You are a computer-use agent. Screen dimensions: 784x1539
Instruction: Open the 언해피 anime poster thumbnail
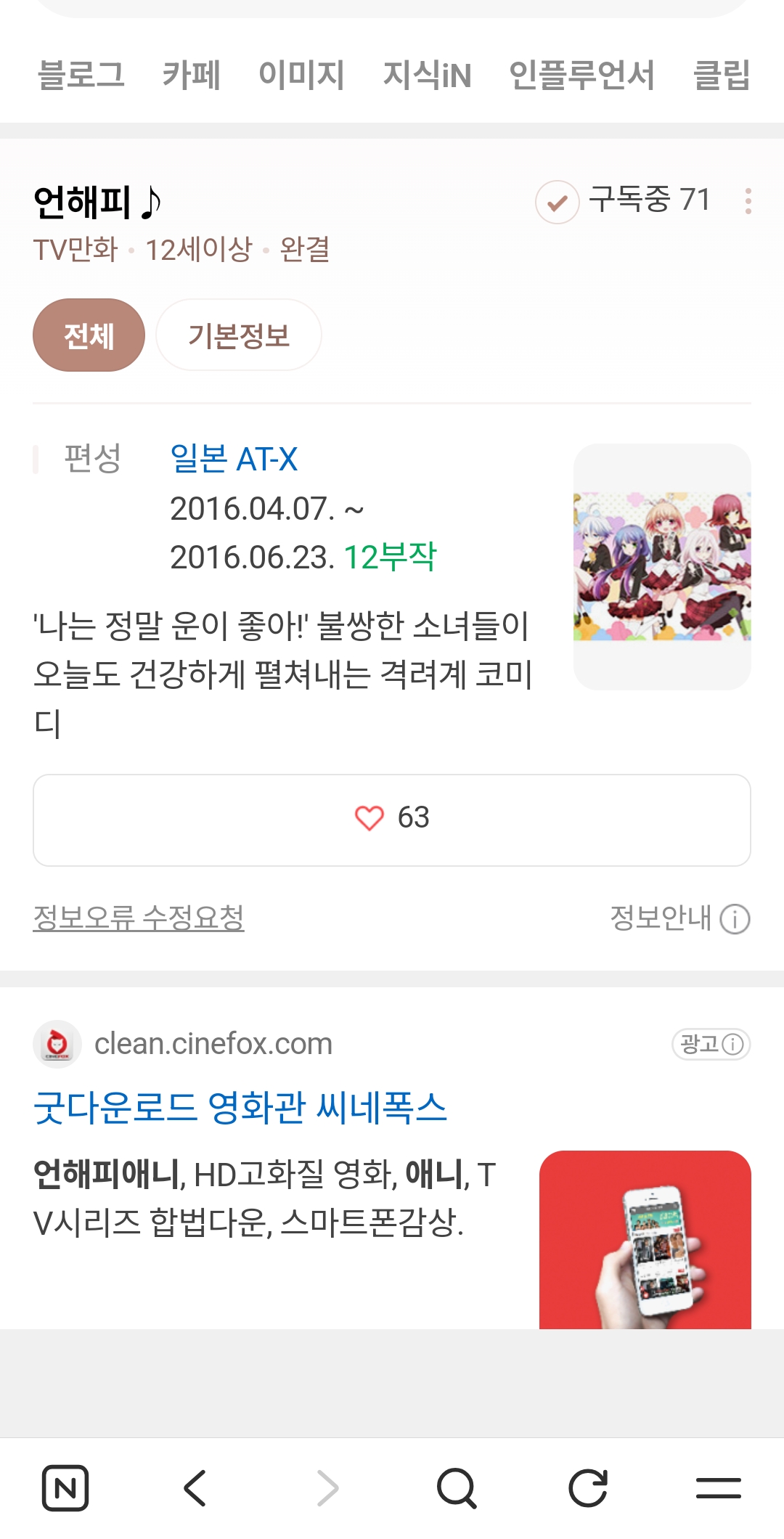(x=662, y=566)
